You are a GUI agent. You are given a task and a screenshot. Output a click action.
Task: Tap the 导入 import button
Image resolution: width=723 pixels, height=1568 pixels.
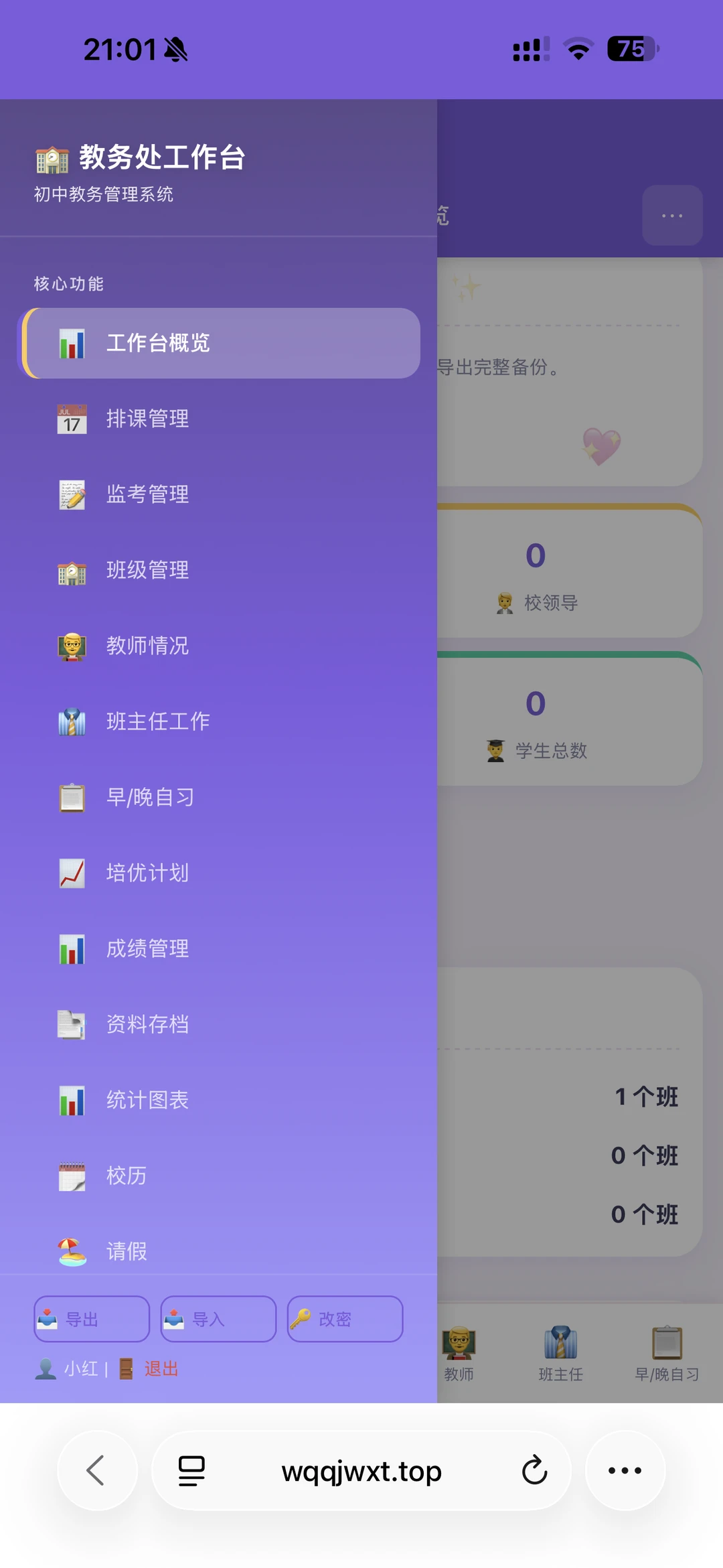[218, 1319]
